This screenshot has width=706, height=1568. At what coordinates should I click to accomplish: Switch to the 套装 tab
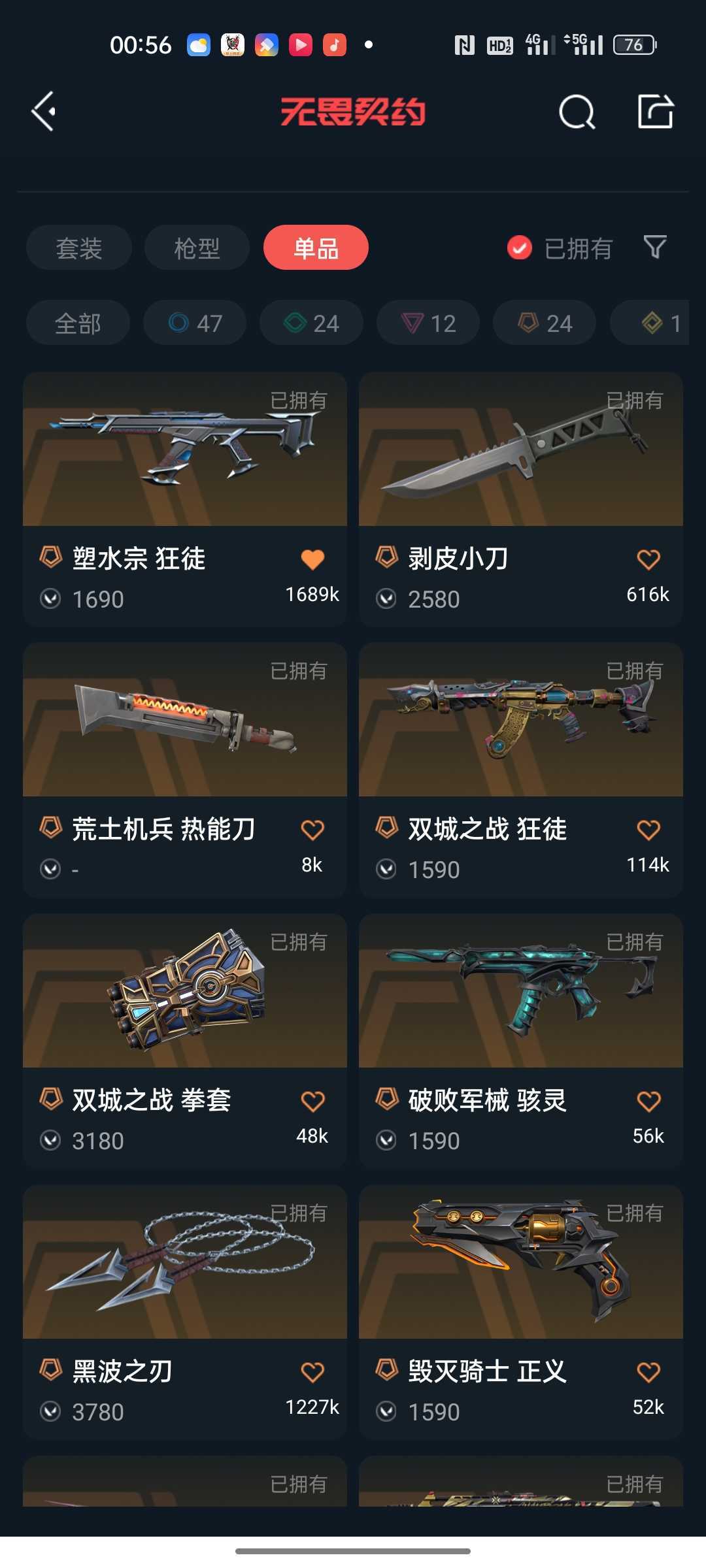(x=79, y=248)
